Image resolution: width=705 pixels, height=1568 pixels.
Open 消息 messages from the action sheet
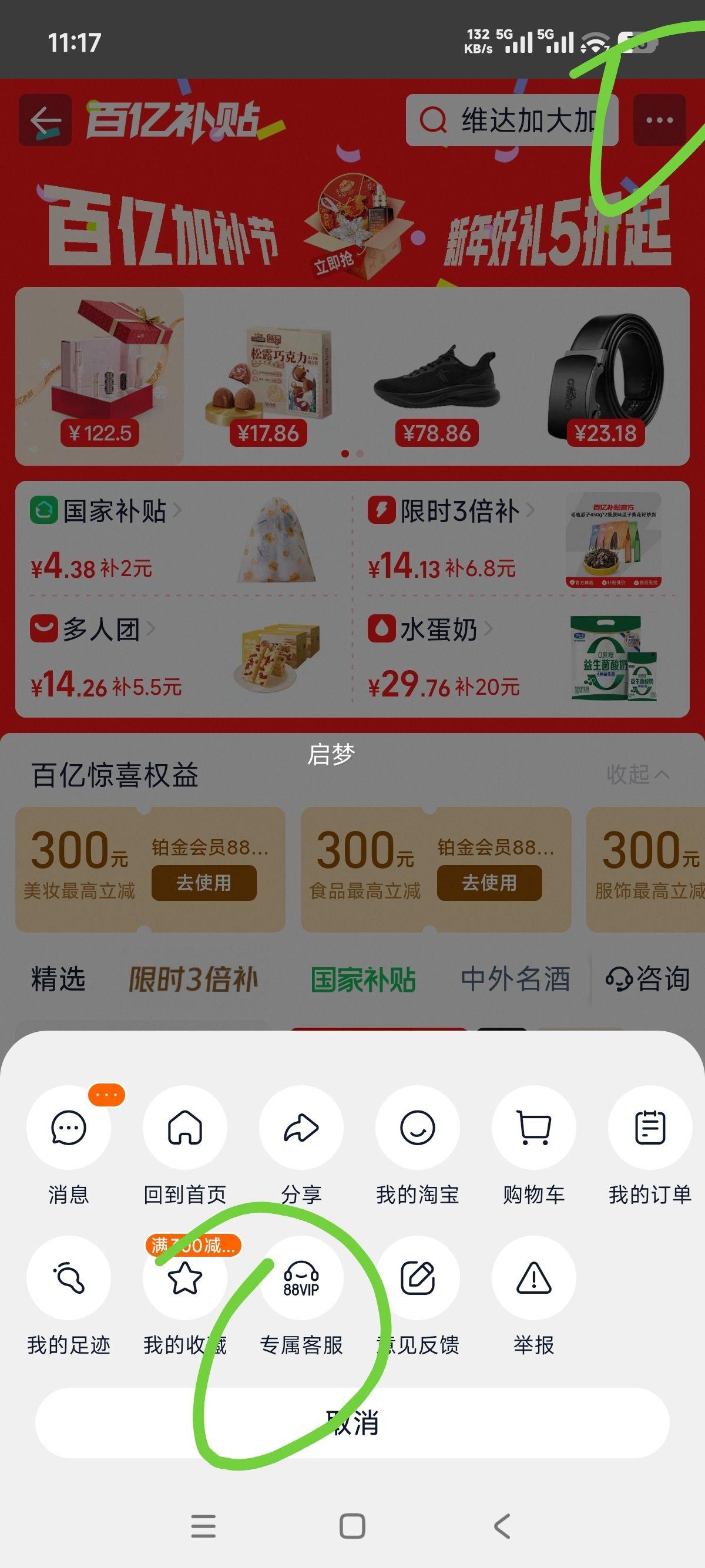pos(69,1128)
